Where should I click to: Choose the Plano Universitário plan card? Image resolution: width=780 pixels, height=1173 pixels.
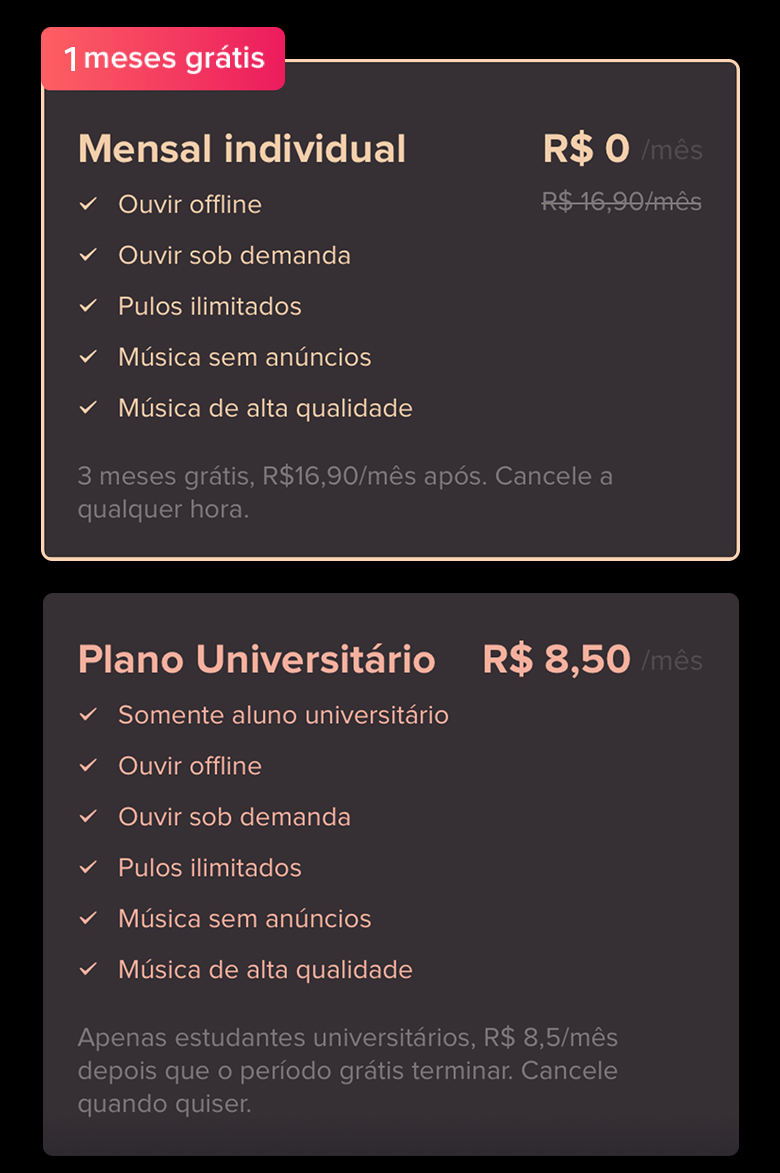[x=390, y=873]
